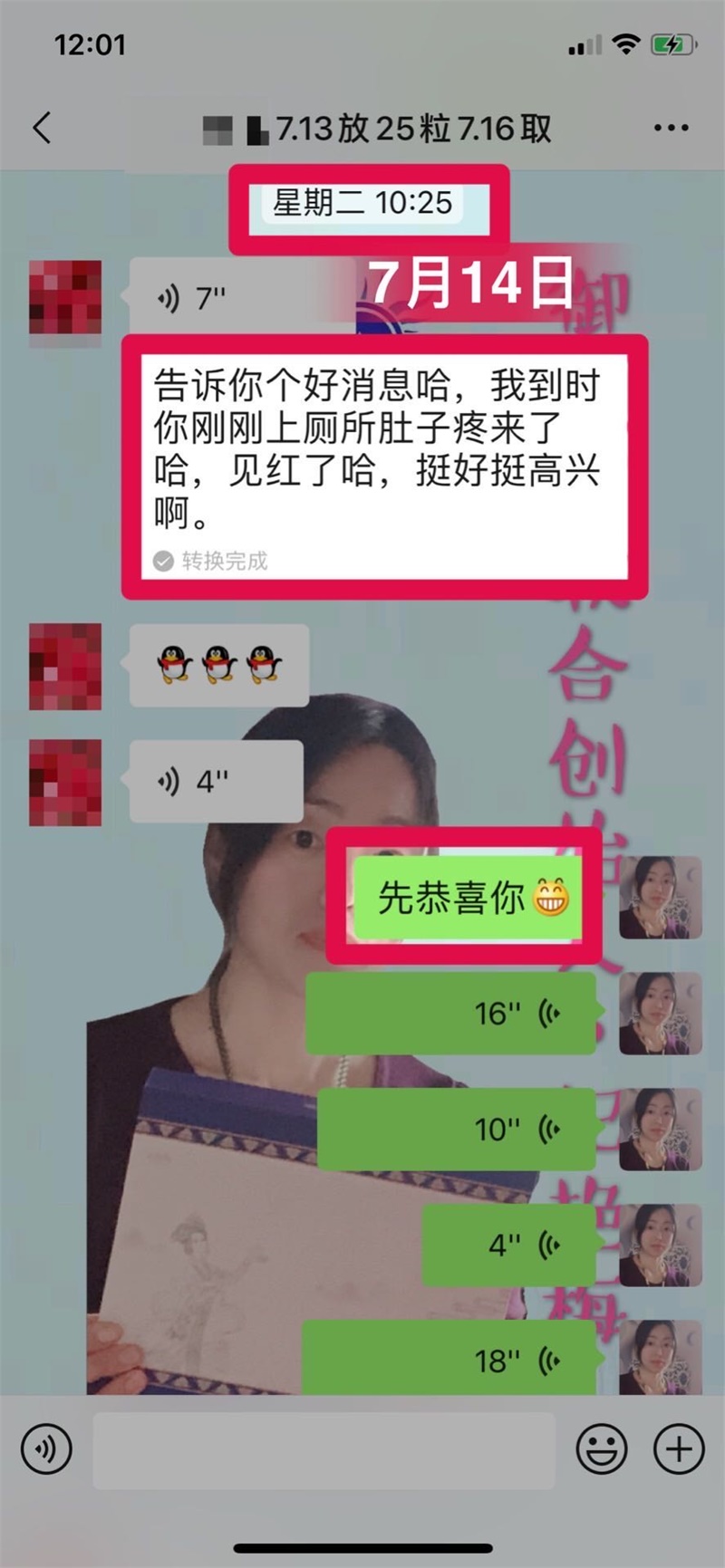Go back to the chat list

[42, 129]
